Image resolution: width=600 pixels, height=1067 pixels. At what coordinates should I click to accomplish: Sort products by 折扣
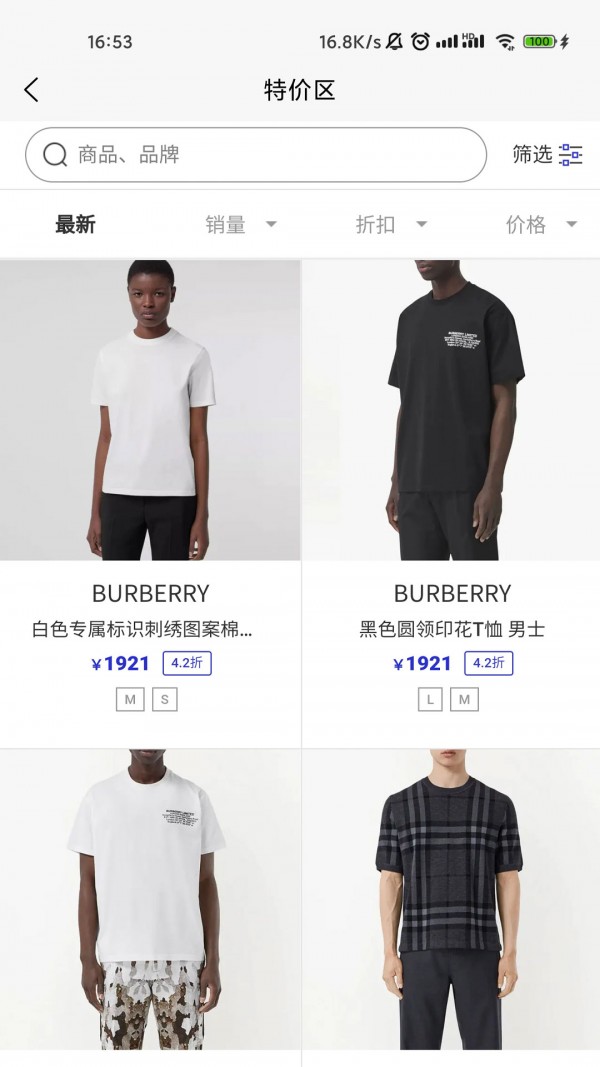tap(390, 225)
